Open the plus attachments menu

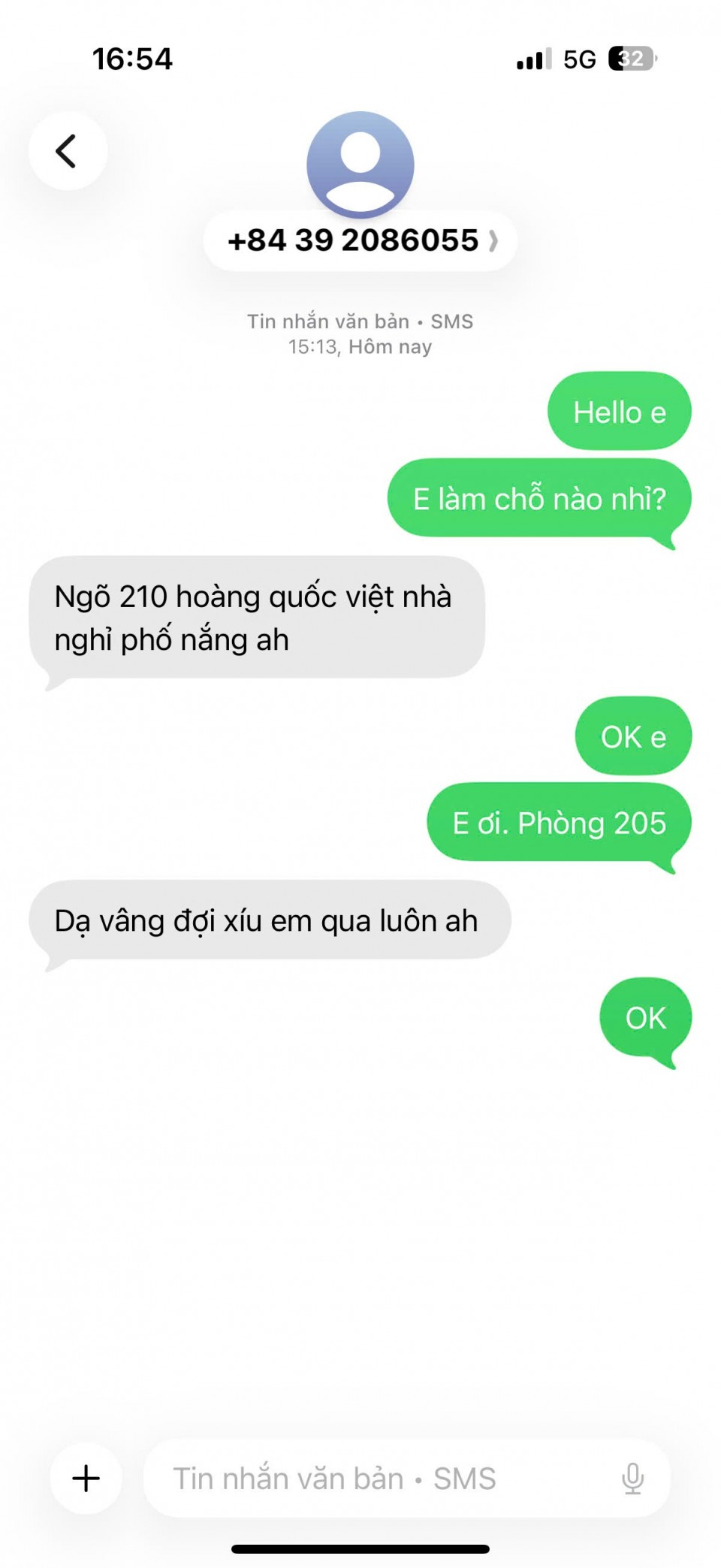pos(86,1478)
